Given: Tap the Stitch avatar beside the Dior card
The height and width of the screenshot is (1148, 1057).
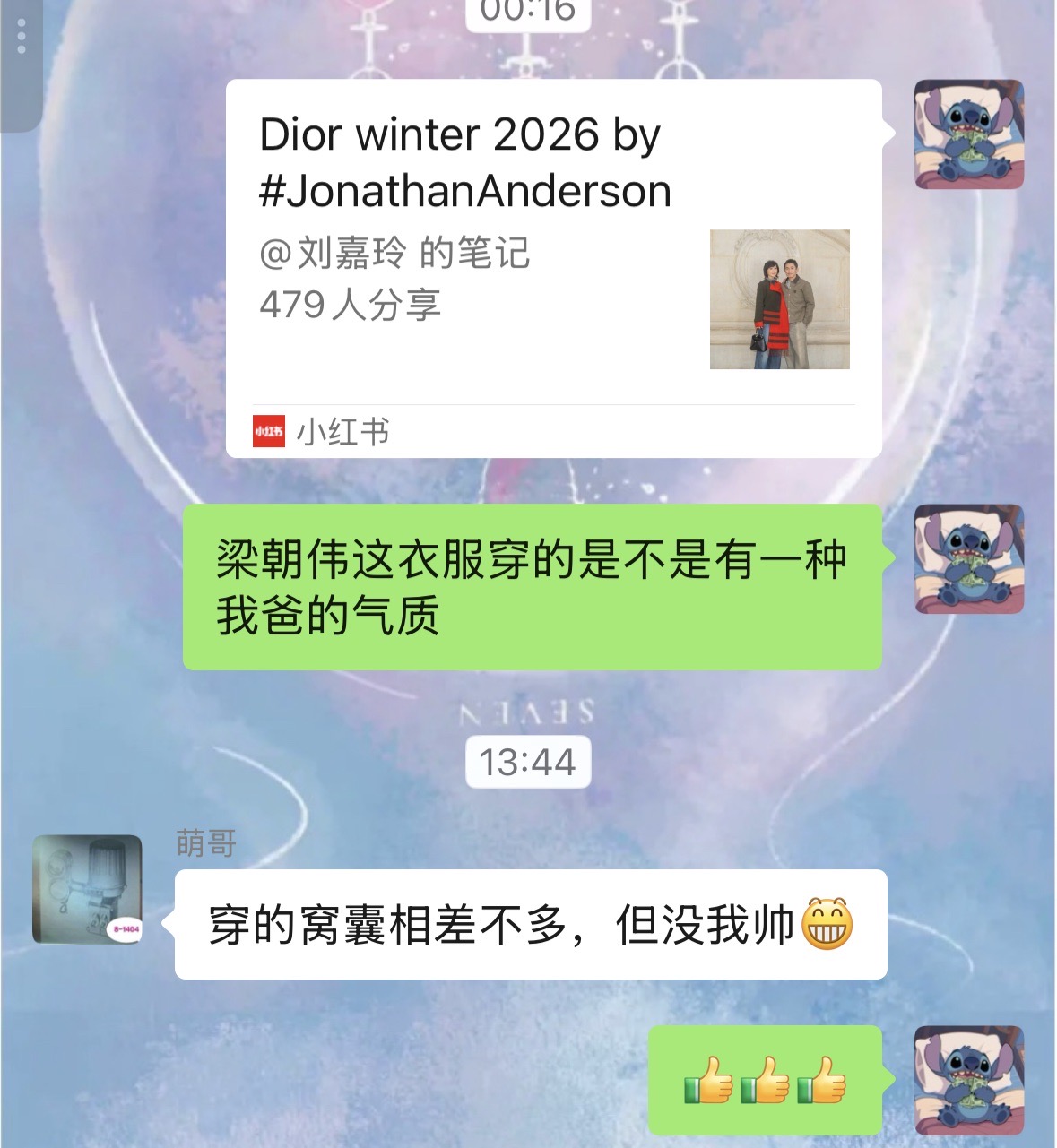Looking at the screenshot, I should coord(968,134).
